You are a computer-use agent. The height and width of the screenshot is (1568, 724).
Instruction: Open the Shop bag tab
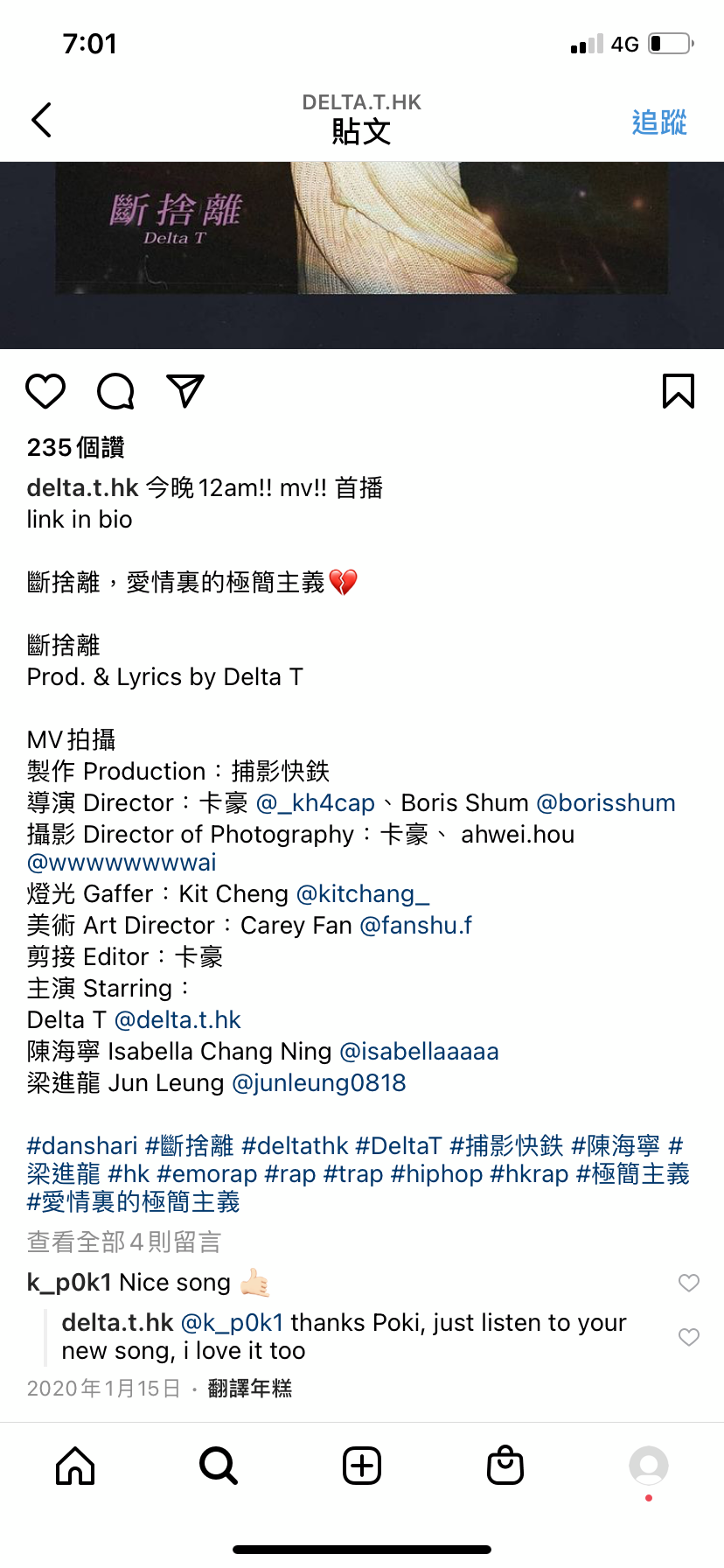(x=505, y=1466)
